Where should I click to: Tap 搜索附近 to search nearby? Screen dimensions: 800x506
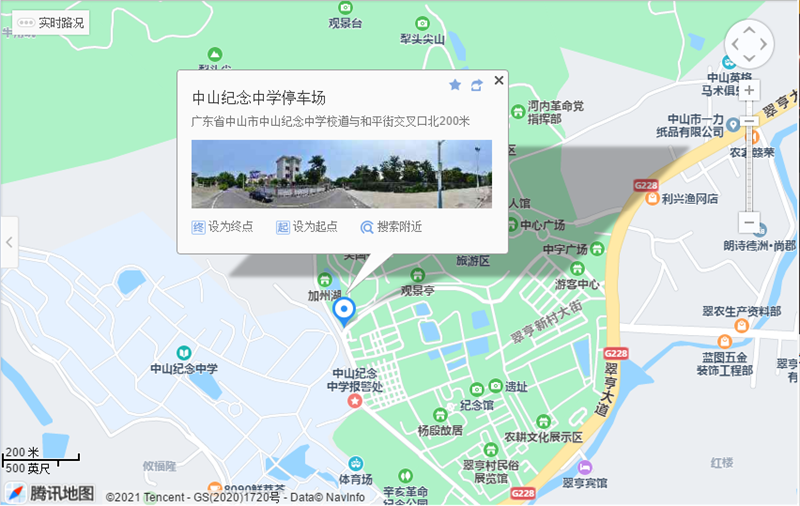392,227
